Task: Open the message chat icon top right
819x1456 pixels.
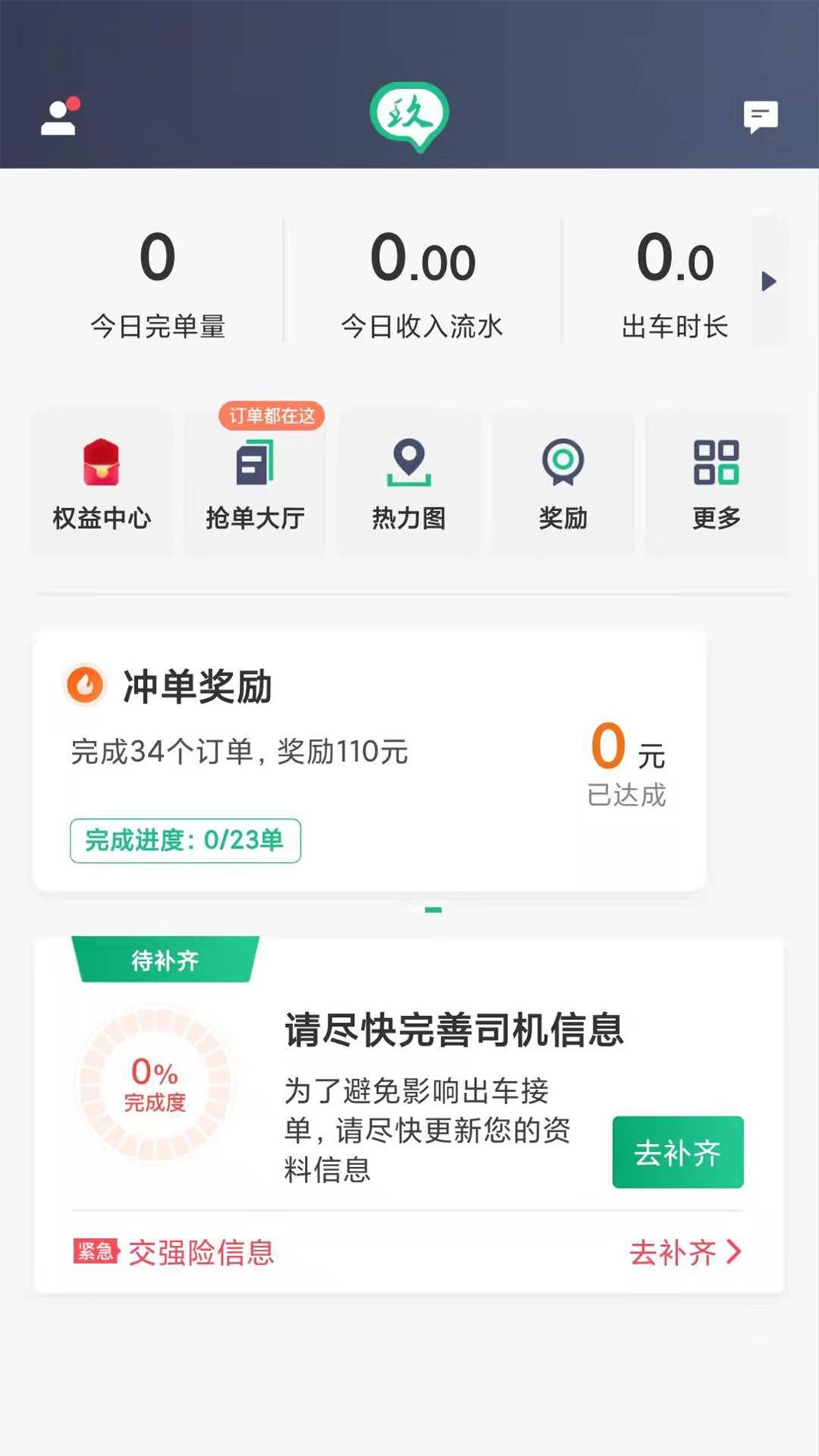Action: point(761,116)
